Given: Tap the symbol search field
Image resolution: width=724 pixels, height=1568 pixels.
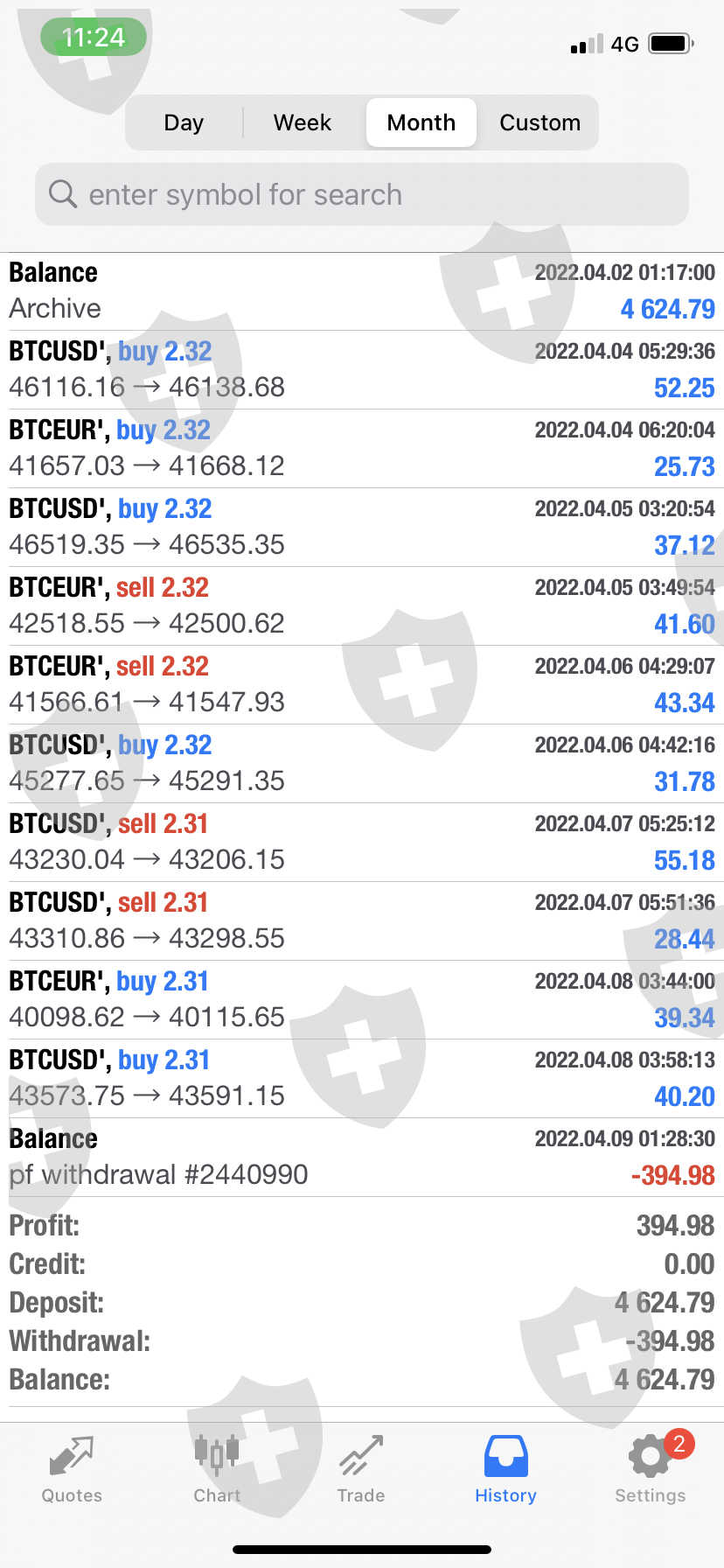Looking at the screenshot, I should tap(362, 194).
